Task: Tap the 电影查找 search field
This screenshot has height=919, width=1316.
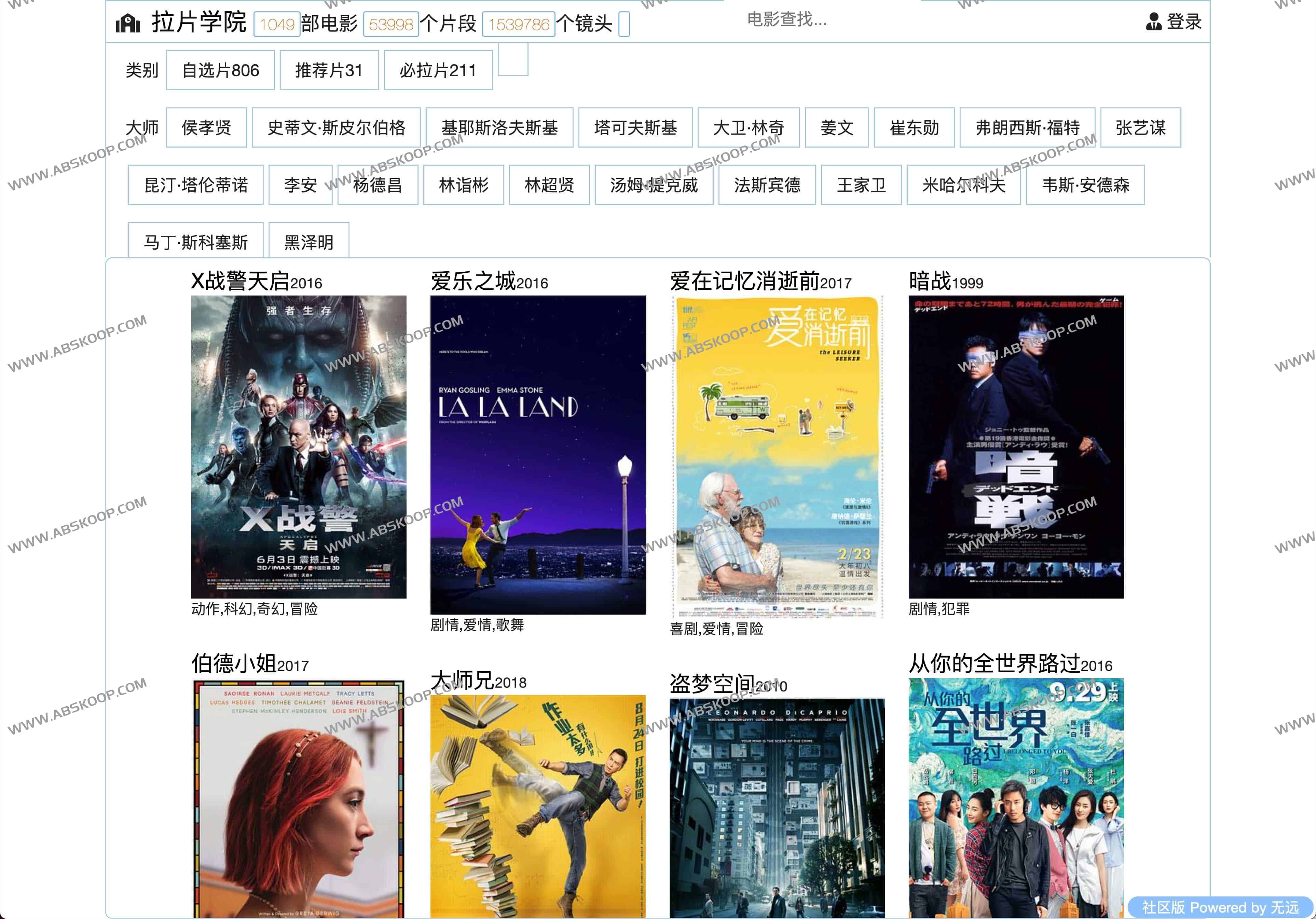Action: tap(820, 20)
